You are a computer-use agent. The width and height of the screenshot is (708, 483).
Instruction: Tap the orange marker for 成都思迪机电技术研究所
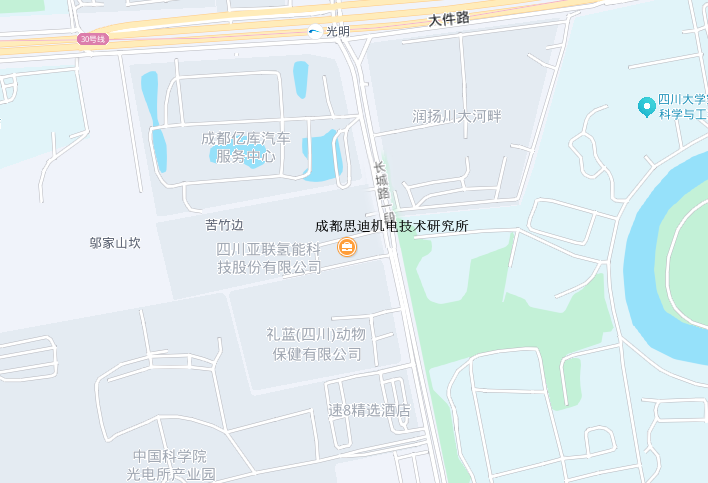coord(346,247)
